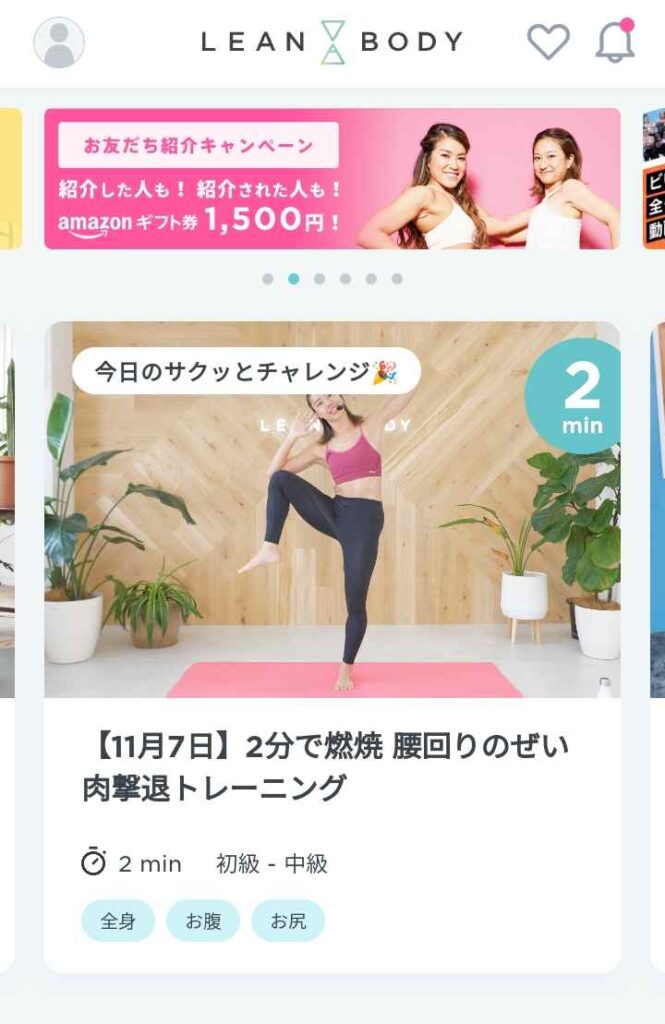This screenshot has height=1024, width=665.
Task: Select the お尻 tag chip
Action: tap(288, 921)
